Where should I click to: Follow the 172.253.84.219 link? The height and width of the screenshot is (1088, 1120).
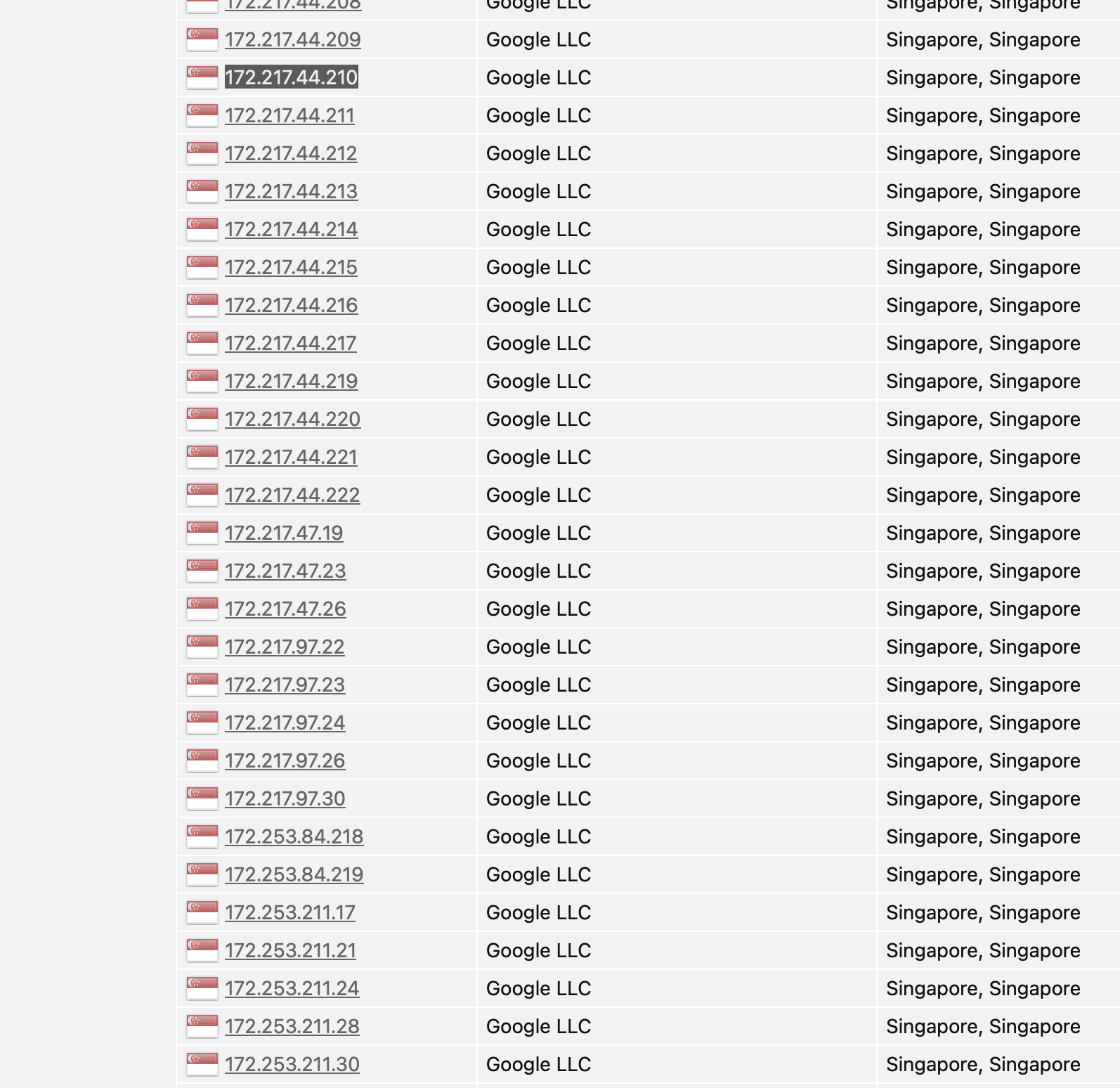(x=294, y=874)
